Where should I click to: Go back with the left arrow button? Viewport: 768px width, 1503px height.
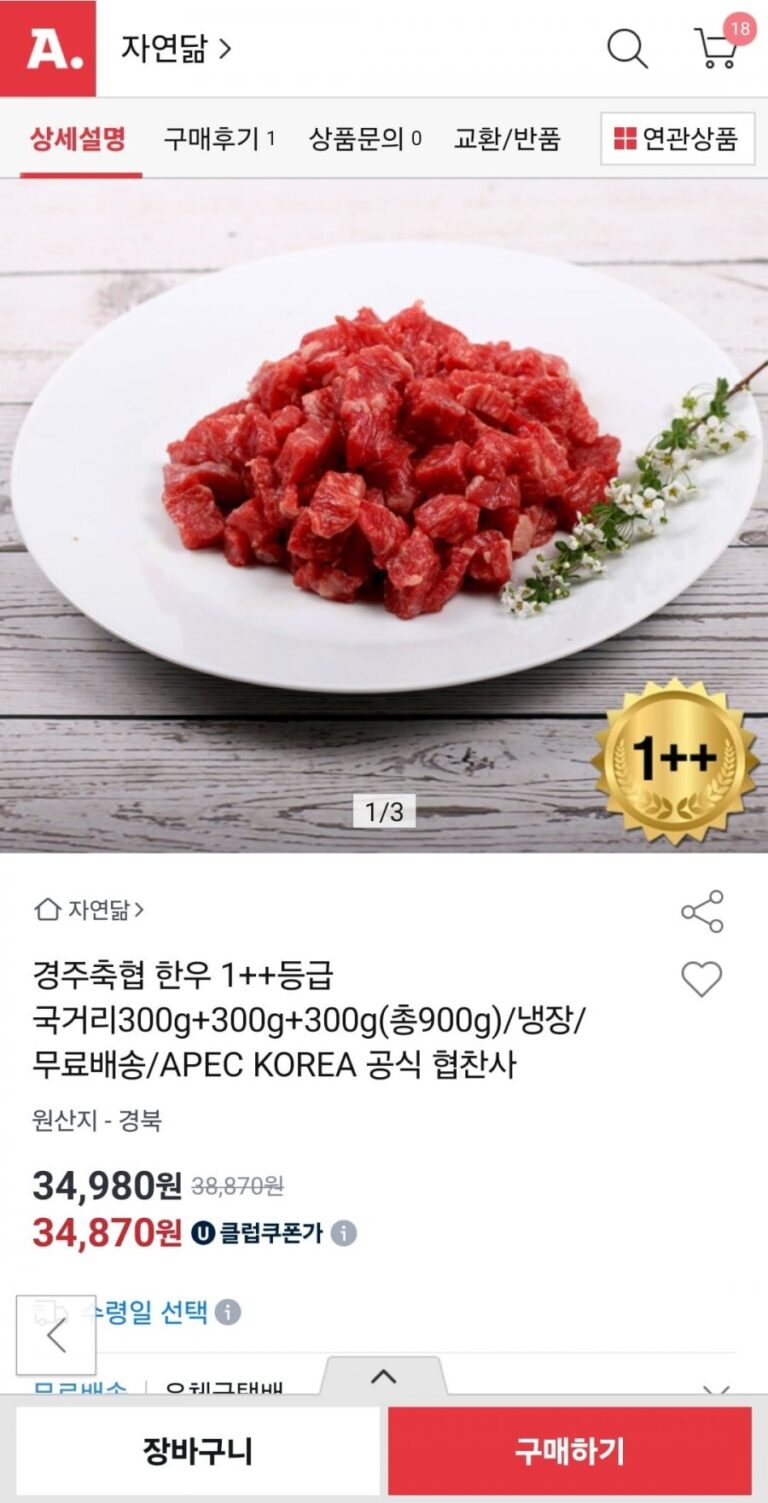coord(56,1335)
